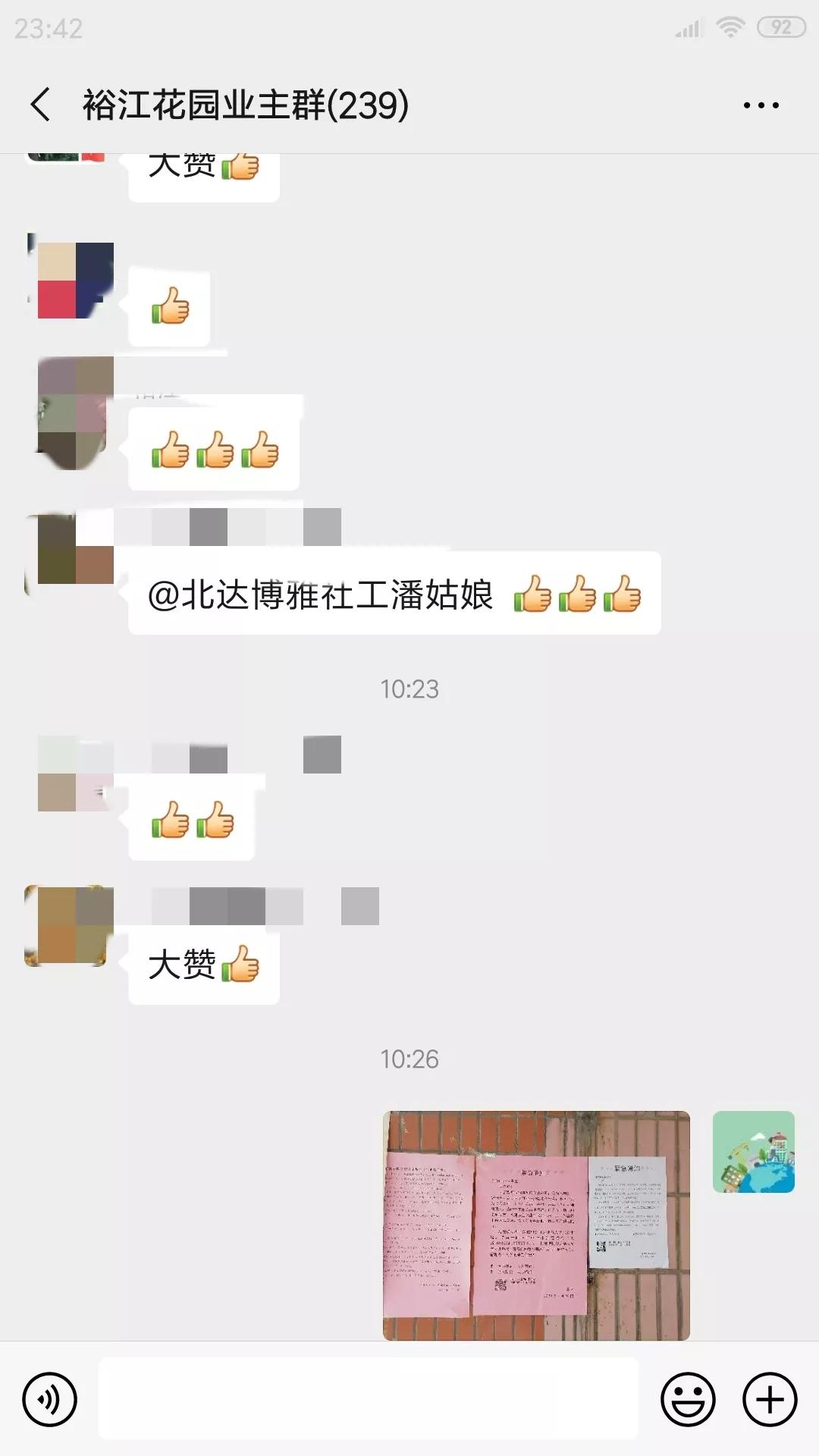View the posted notice photo

tap(536, 1225)
